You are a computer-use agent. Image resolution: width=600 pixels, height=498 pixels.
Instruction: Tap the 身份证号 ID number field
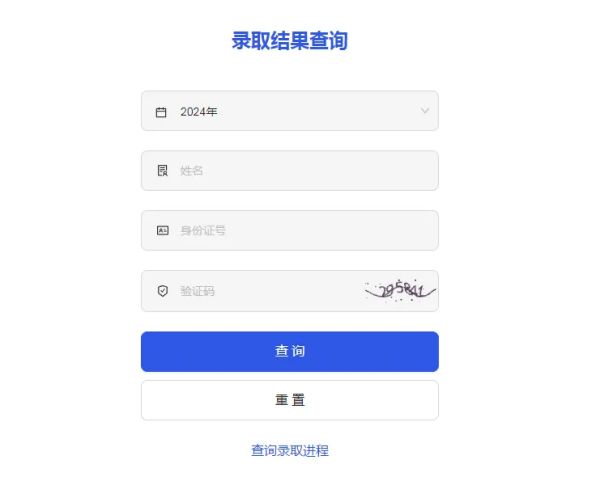coord(289,231)
